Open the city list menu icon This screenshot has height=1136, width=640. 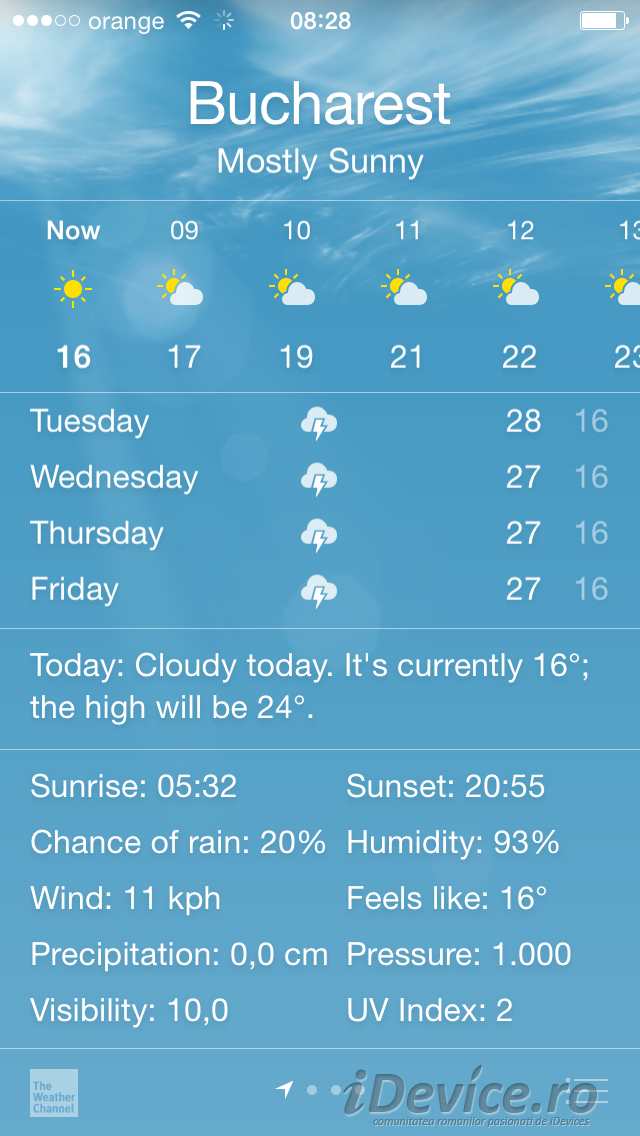(x=588, y=1090)
